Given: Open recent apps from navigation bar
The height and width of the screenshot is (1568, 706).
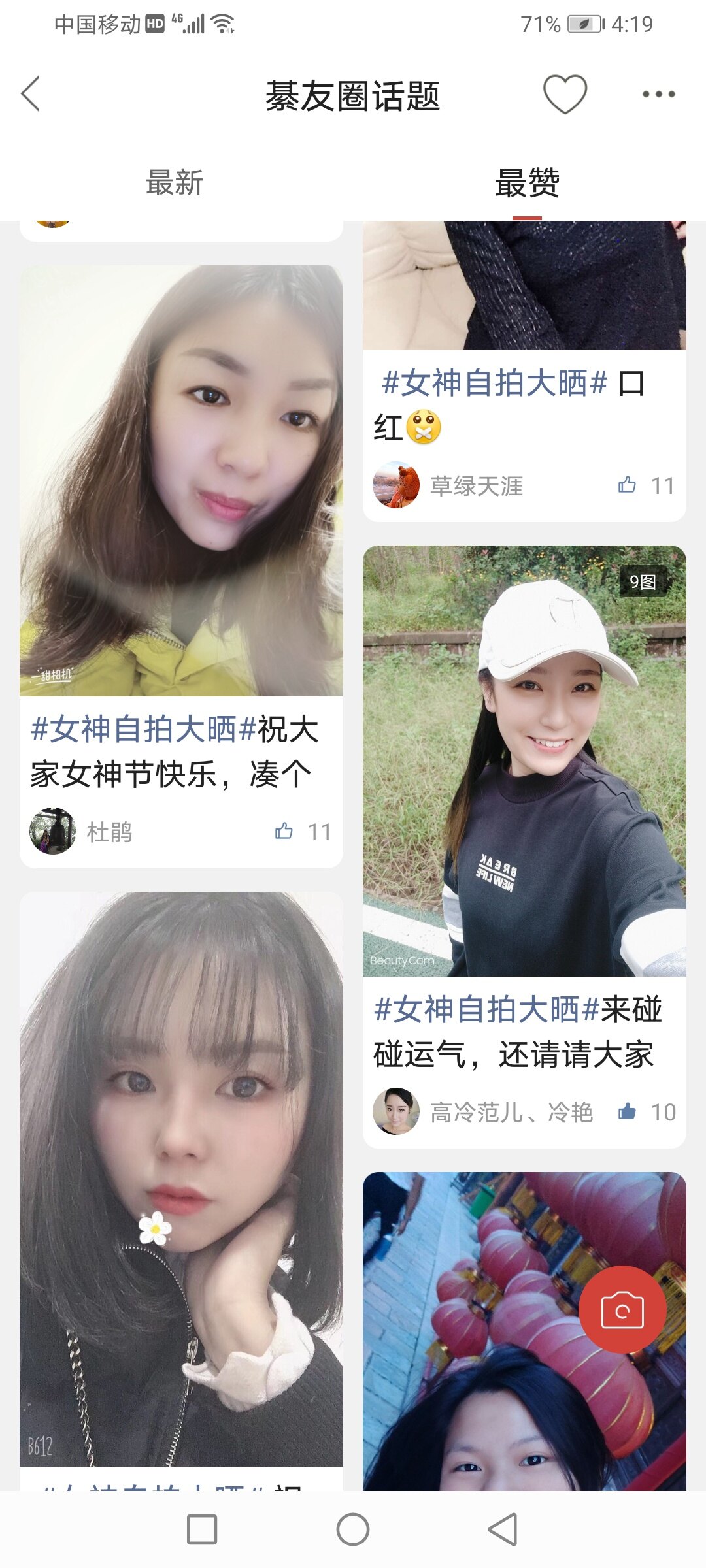Looking at the screenshot, I should 202,1529.
